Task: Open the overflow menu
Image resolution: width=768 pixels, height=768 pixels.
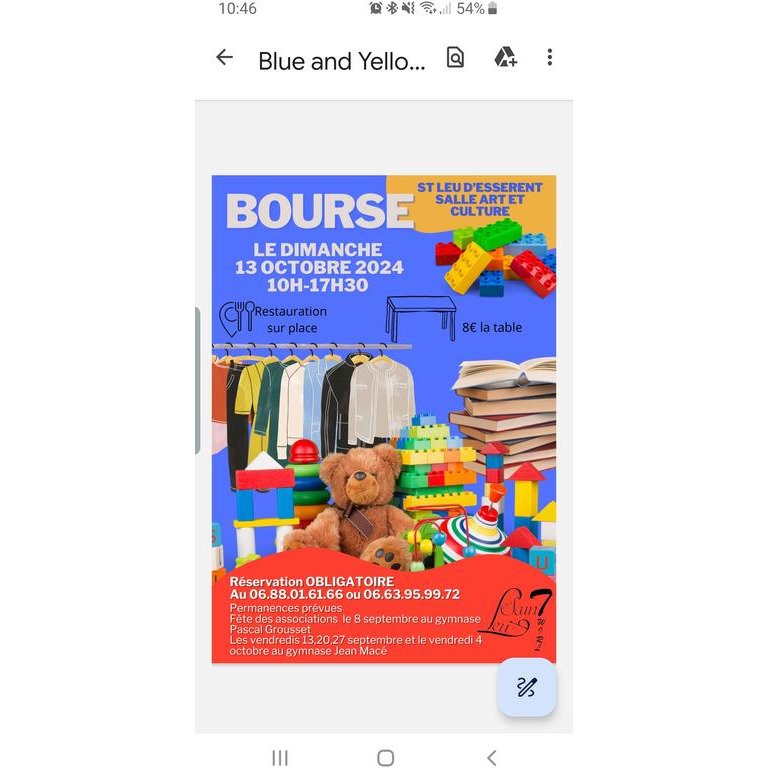Action: [x=549, y=58]
